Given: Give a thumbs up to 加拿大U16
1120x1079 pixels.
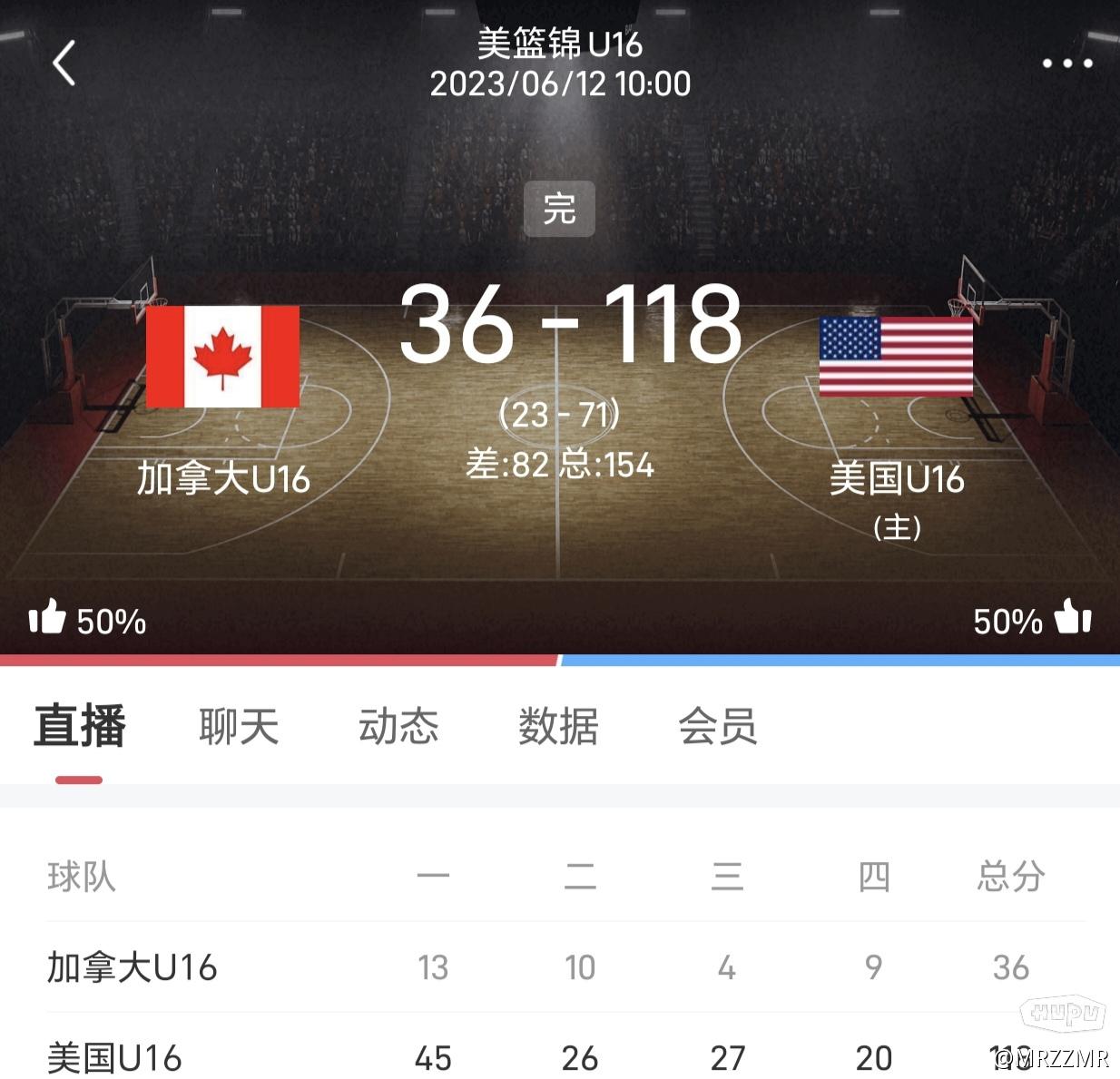Looking at the screenshot, I should pyautogui.click(x=48, y=618).
